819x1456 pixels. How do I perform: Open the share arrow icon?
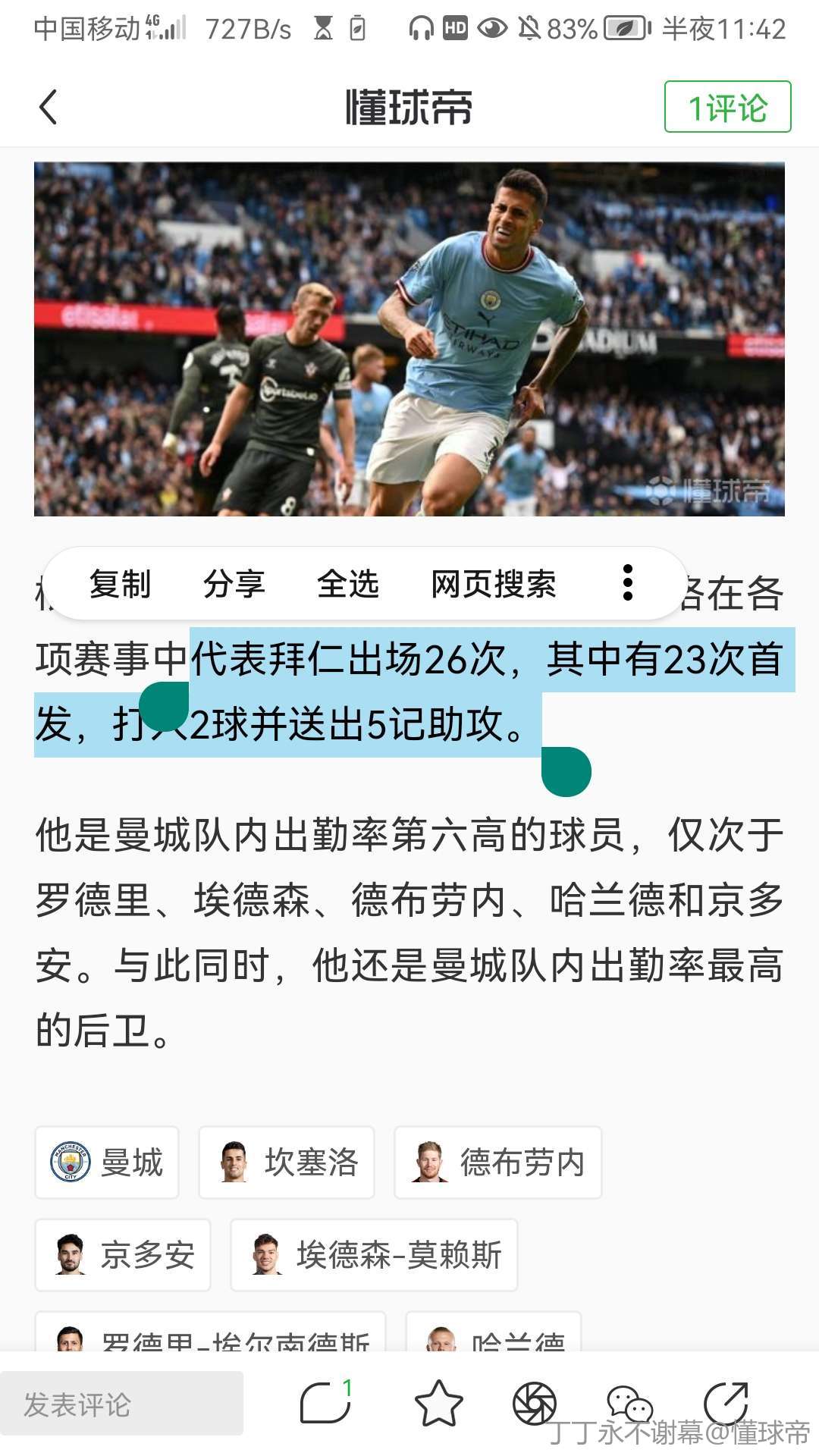(726, 1402)
